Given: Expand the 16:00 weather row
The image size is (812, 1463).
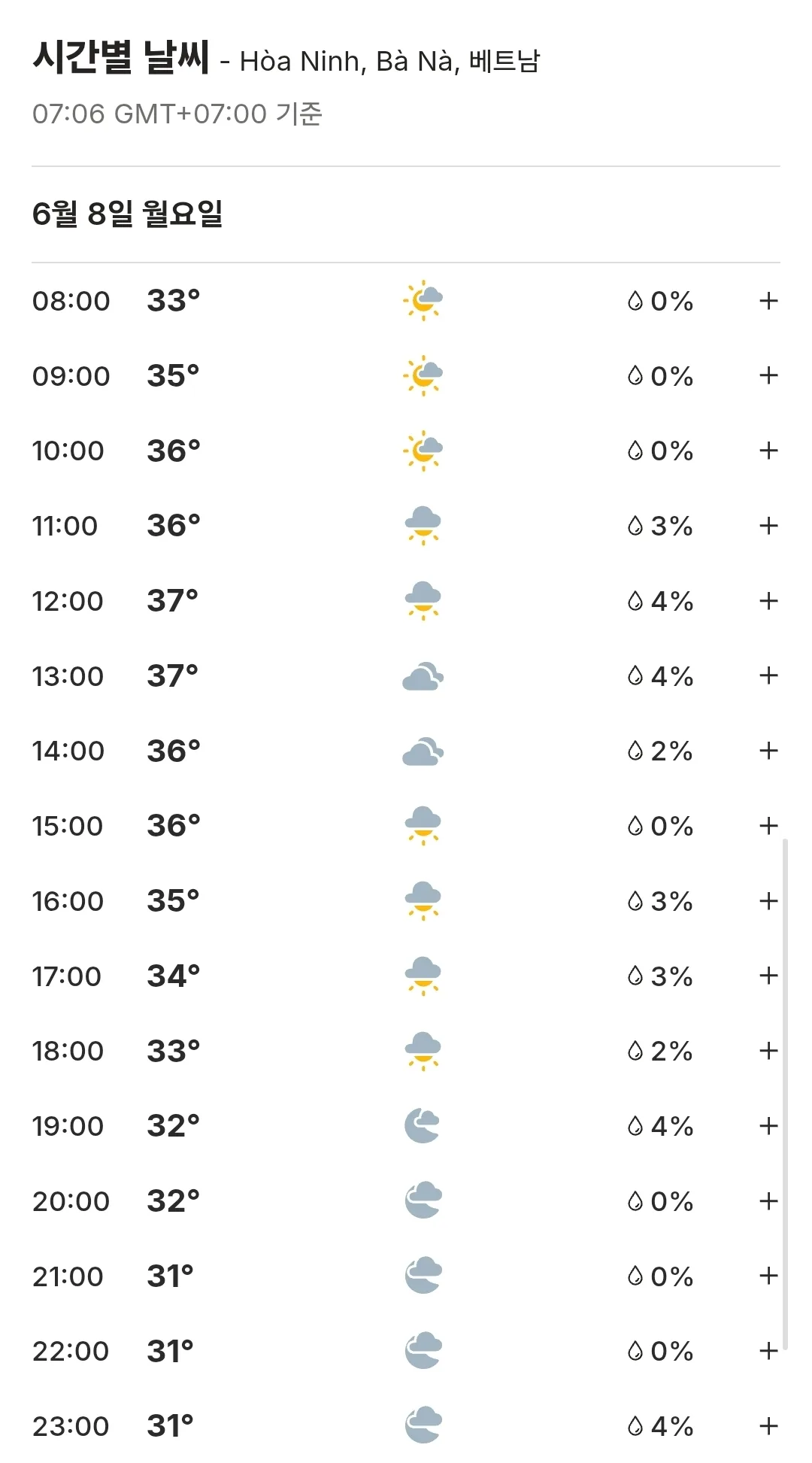Looking at the screenshot, I should (x=768, y=901).
